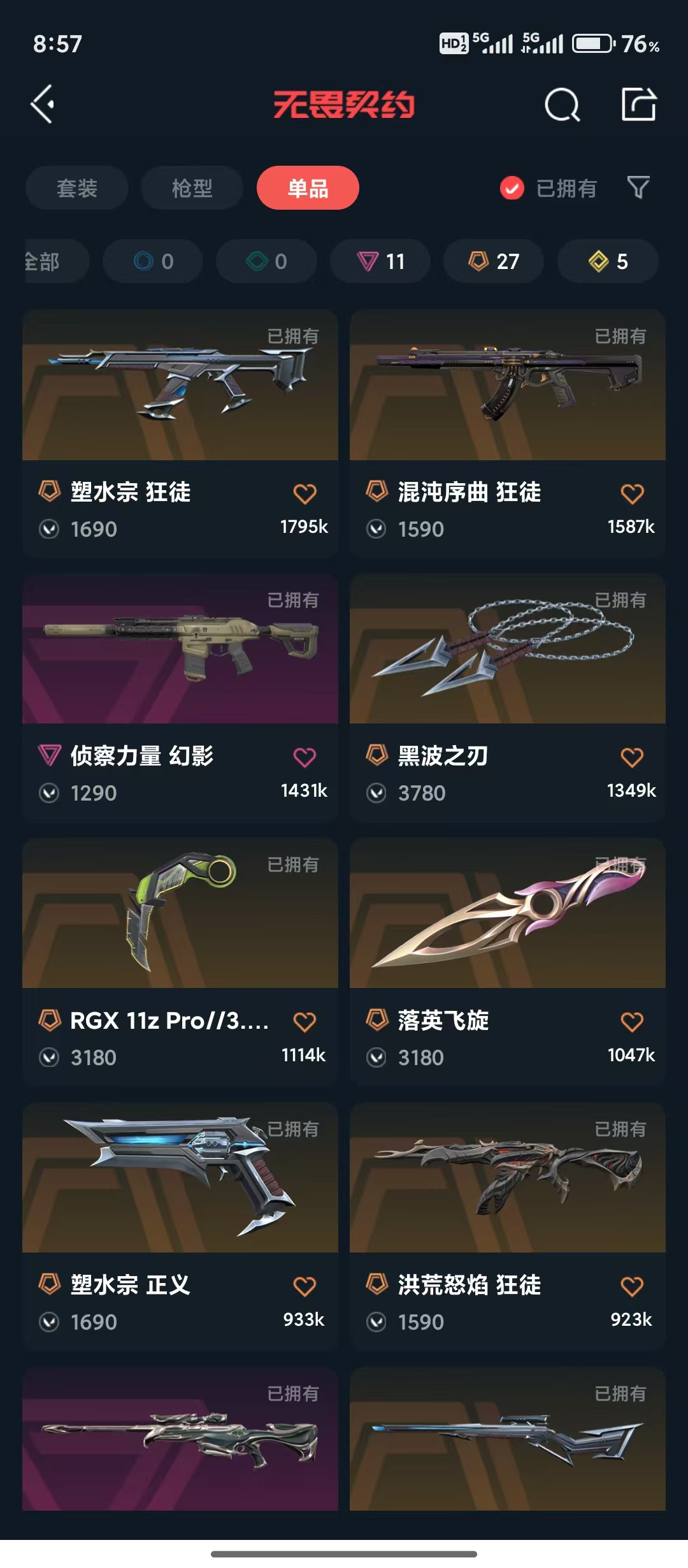This screenshot has height=1568, width=688.
Task: Go back using the top-left arrow
Action: pyautogui.click(x=43, y=105)
